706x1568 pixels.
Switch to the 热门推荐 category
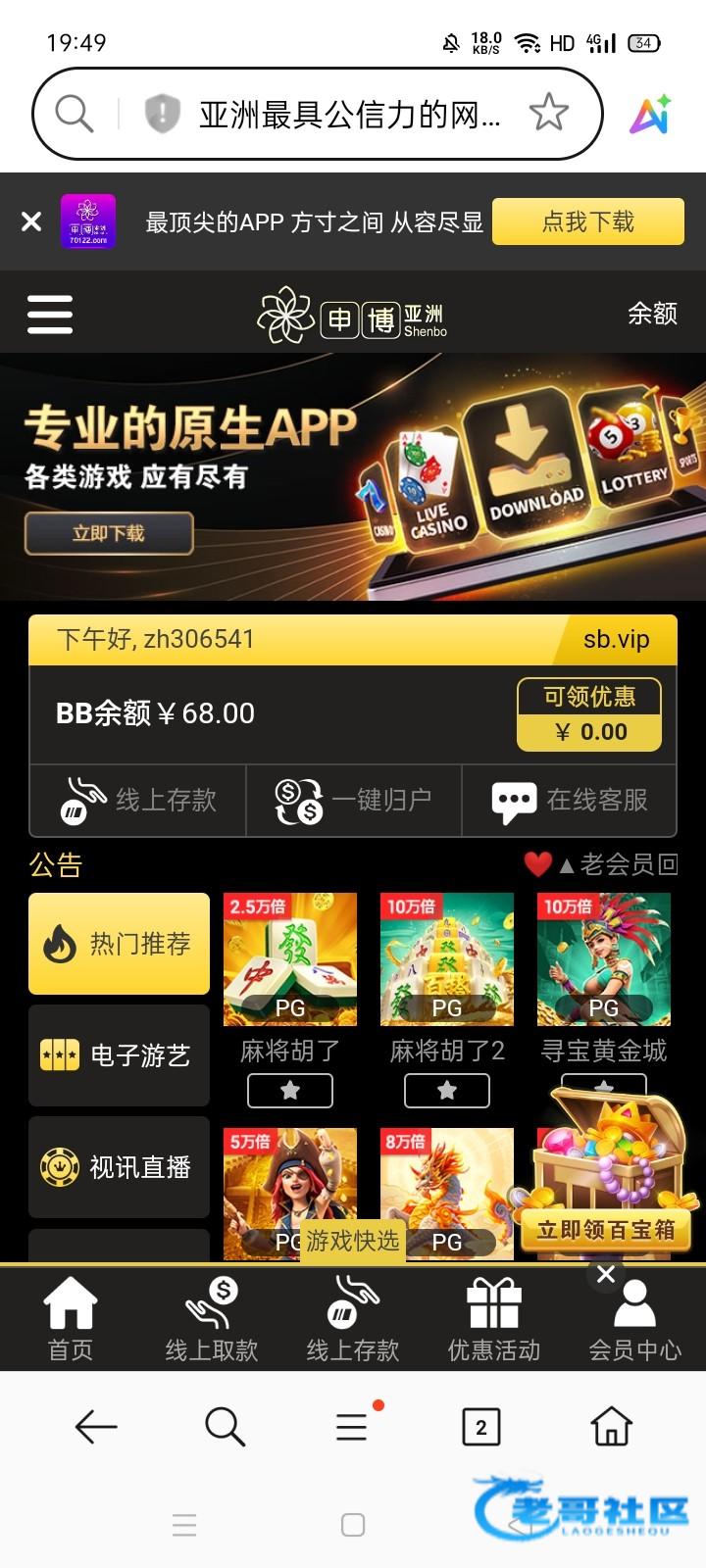[119, 944]
